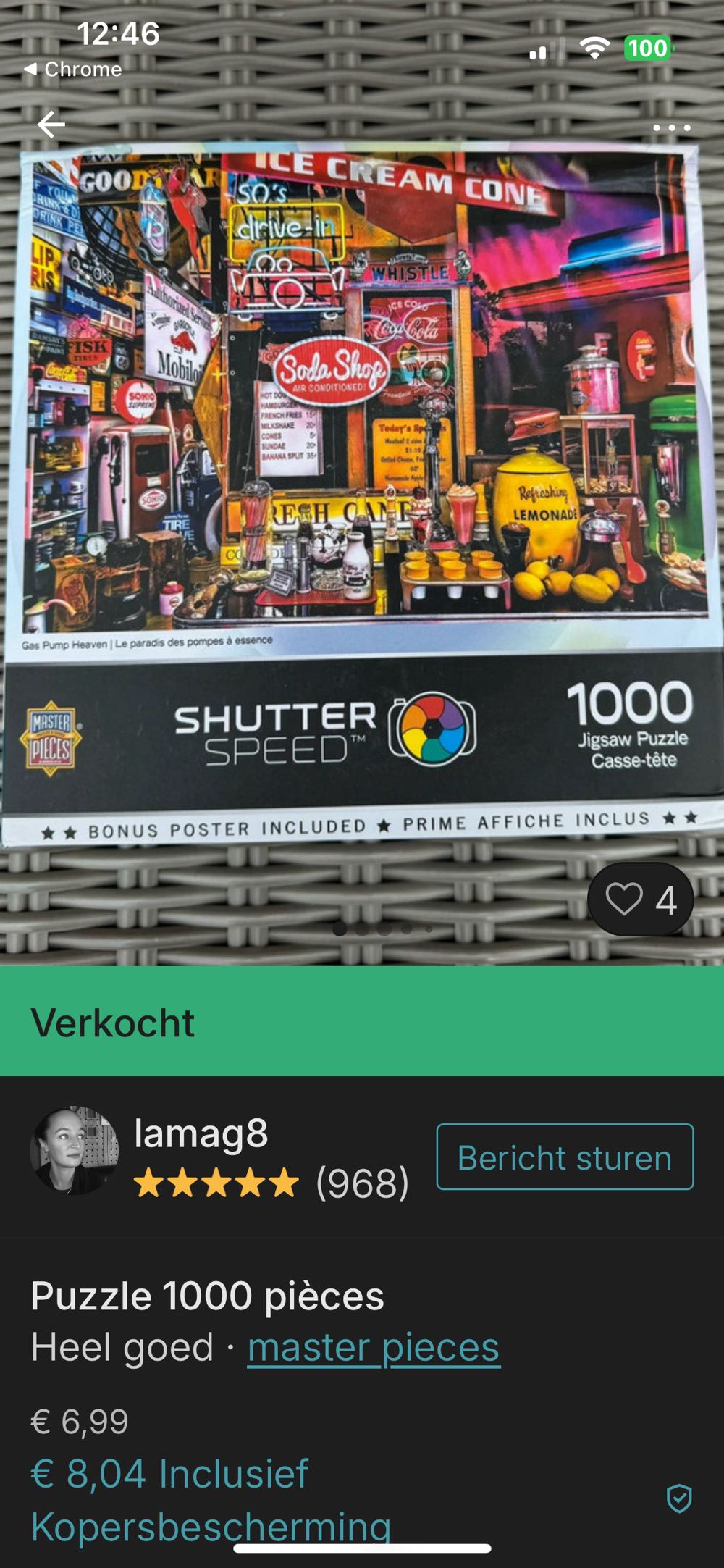Open the master pieces brand link
Viewport: 724px width, 1568px height.
coord(371,1346)
